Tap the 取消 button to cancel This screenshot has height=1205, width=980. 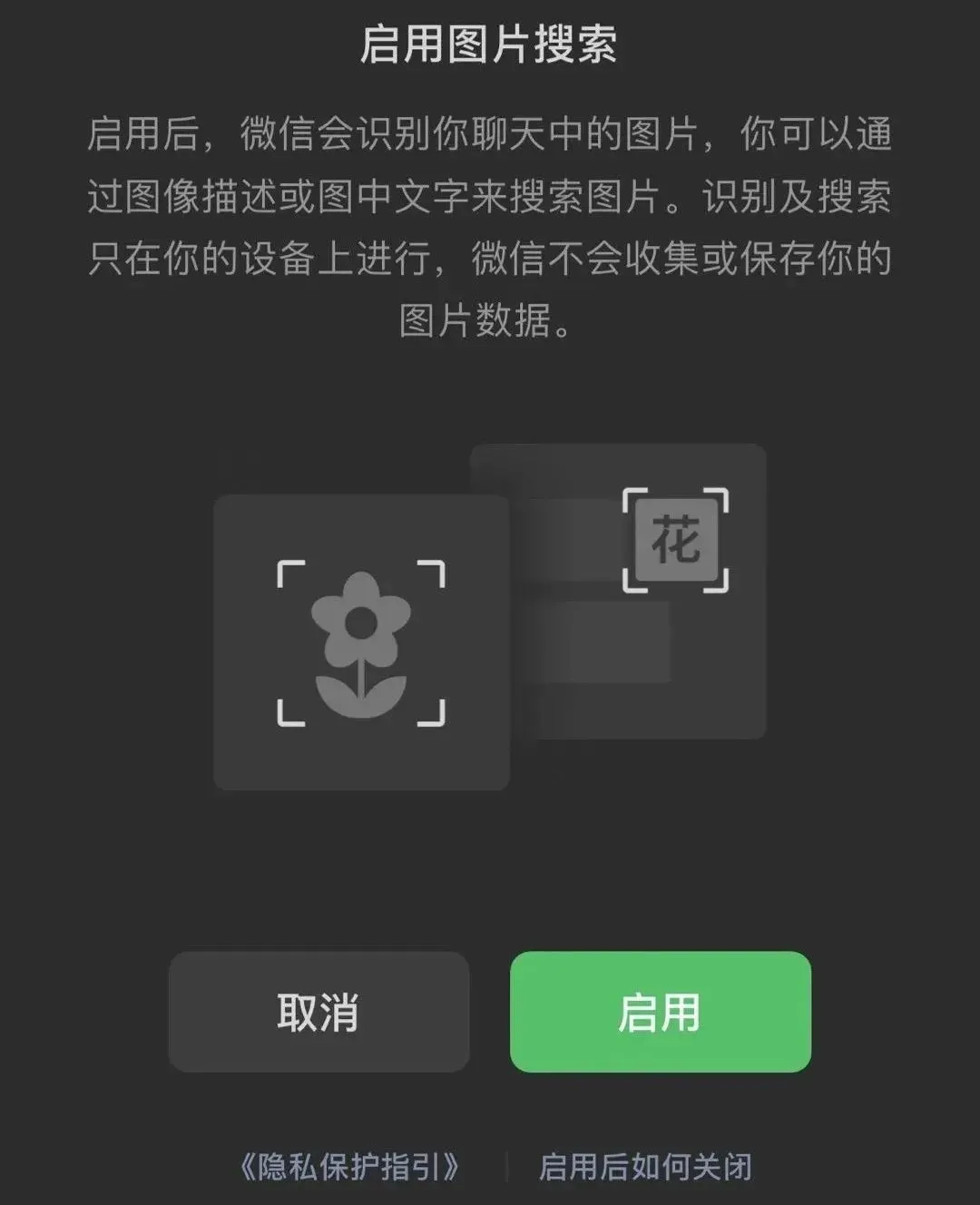point(318,1012)
